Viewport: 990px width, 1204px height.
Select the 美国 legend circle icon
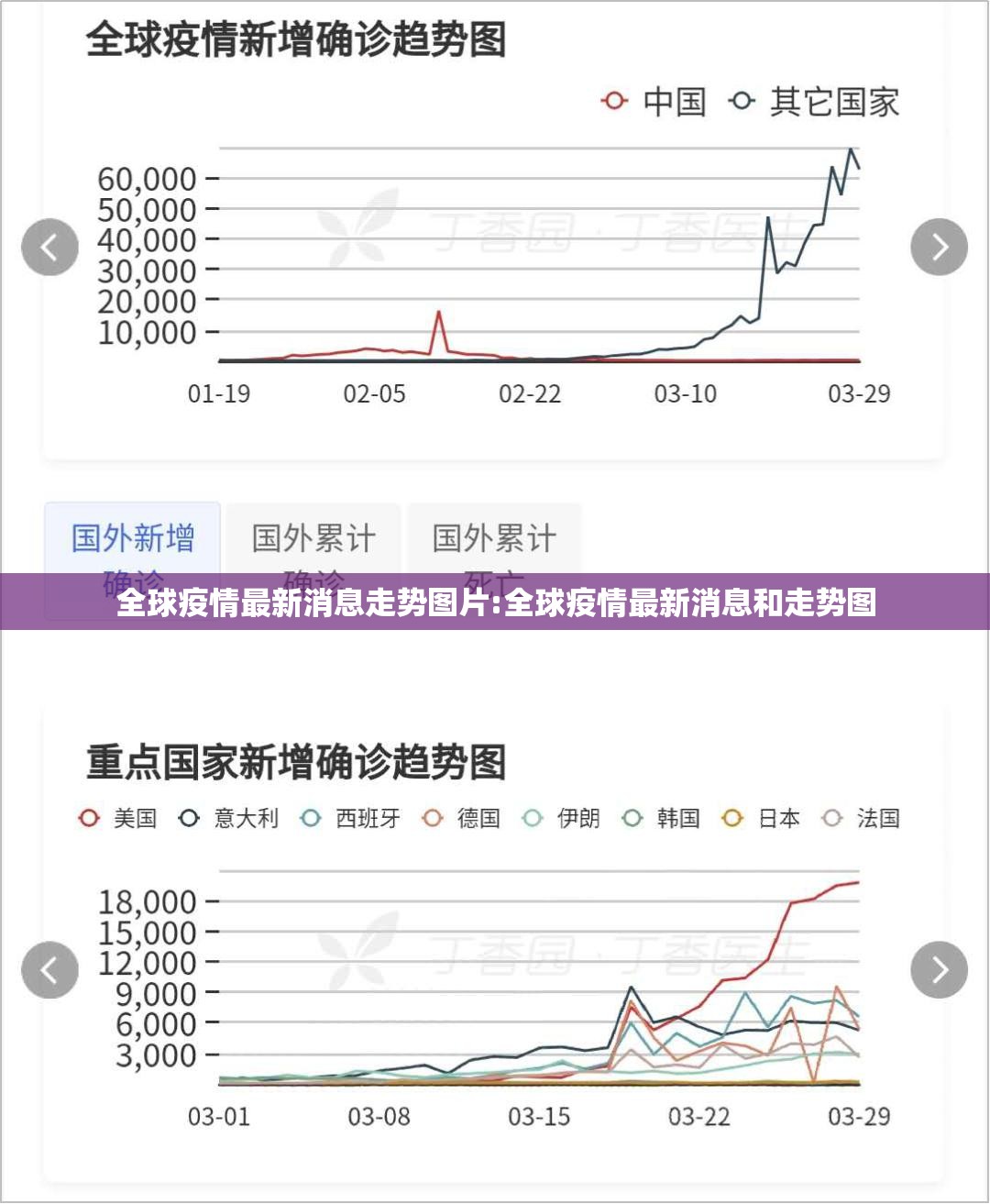[89, 818]
